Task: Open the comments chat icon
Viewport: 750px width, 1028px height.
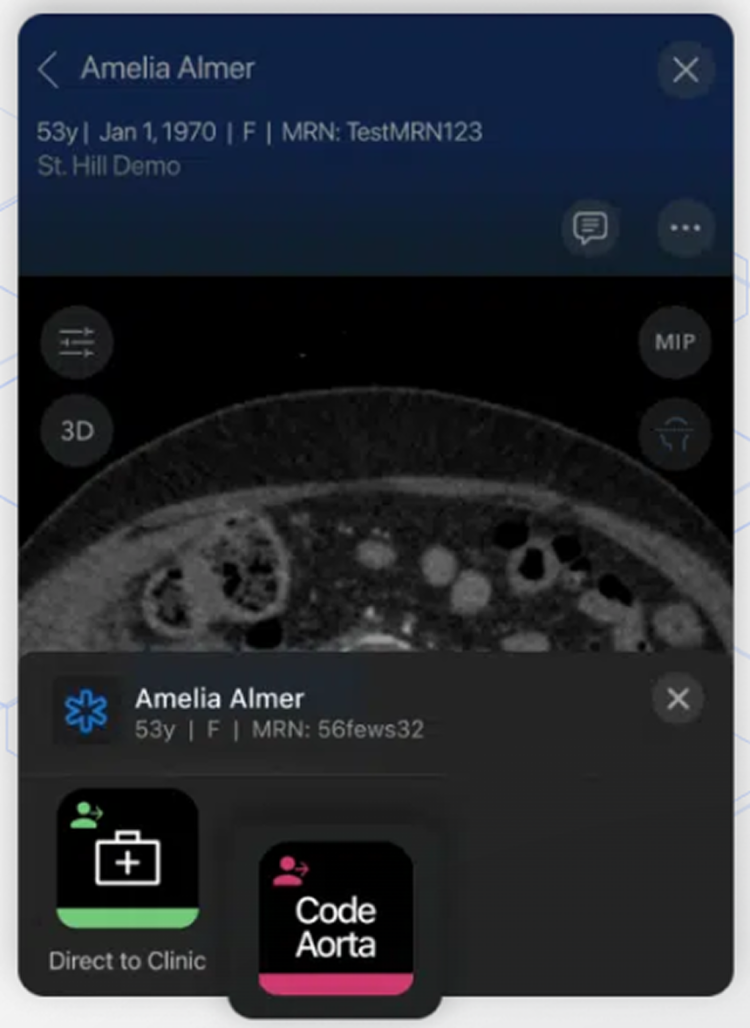Action: pos(590,227)
